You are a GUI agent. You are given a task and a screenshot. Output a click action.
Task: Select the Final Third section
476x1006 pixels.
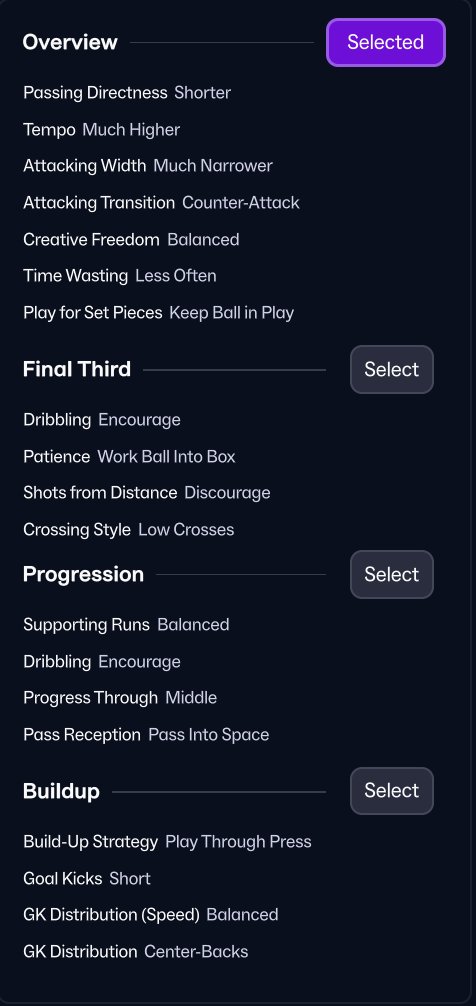point(391,370)
